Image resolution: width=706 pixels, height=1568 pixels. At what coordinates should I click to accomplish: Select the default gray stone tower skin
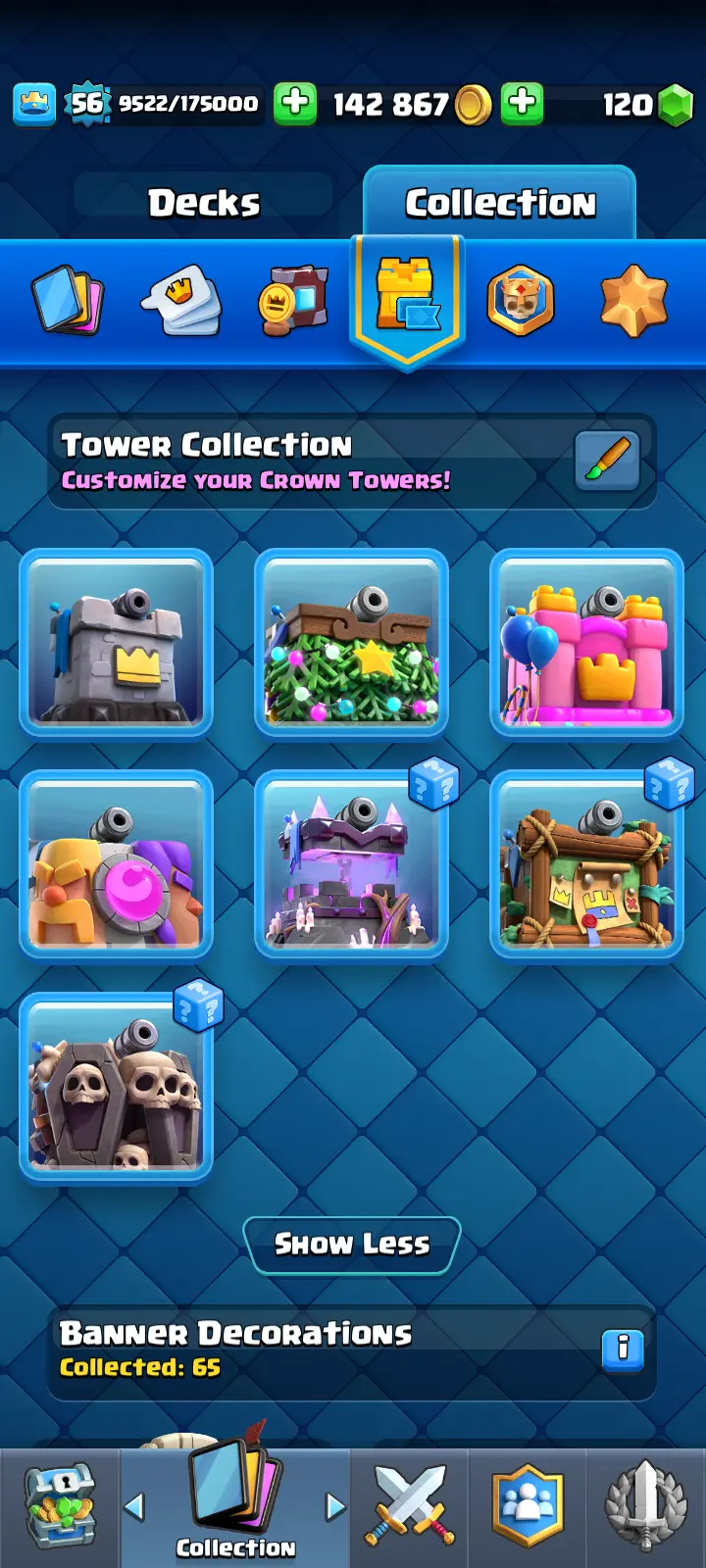pos(116,643)
